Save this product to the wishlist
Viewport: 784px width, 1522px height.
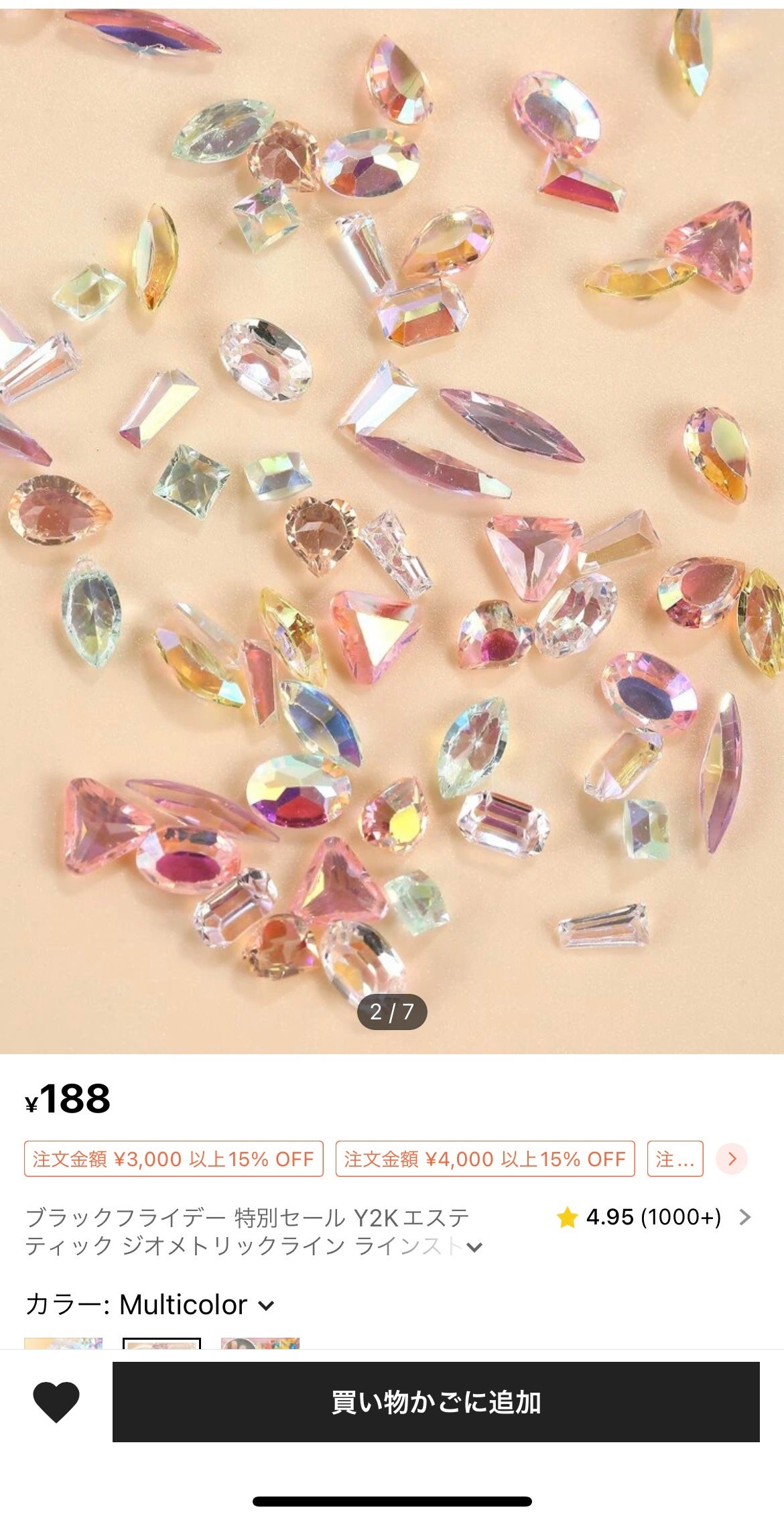pyautogui.click(x=56, y=1401)
